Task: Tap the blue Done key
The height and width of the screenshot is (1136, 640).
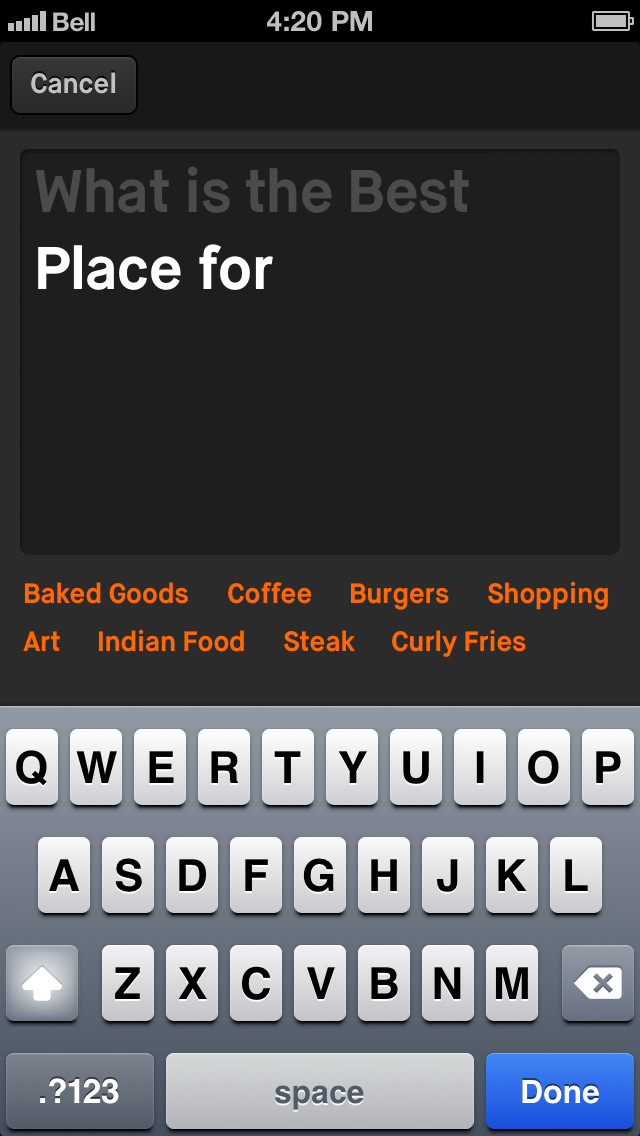Action: tap(560, 1091)
